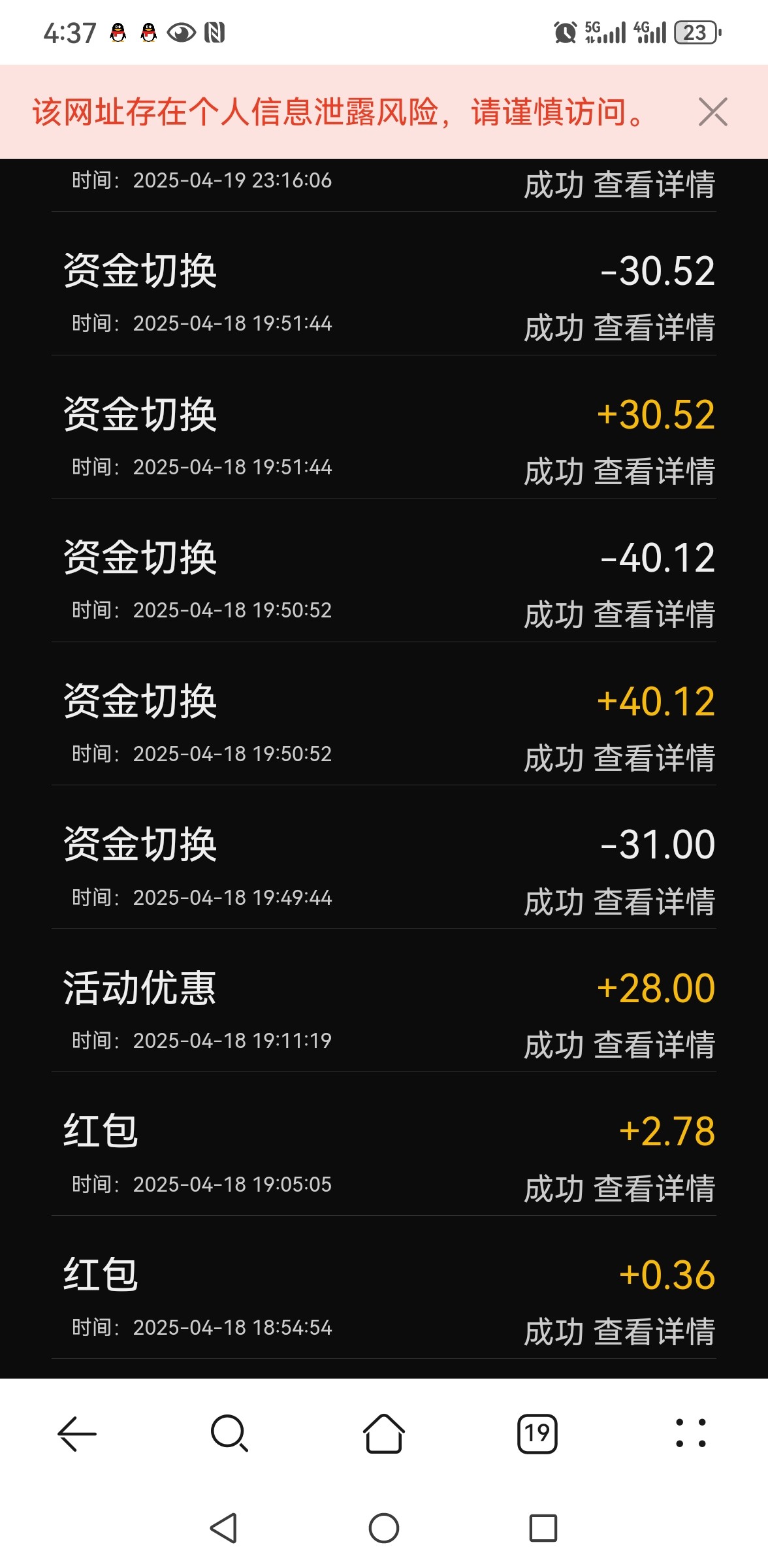View details of the 23:16:06 record
This screenshot has width=768, height=1568.
point(654,185)
